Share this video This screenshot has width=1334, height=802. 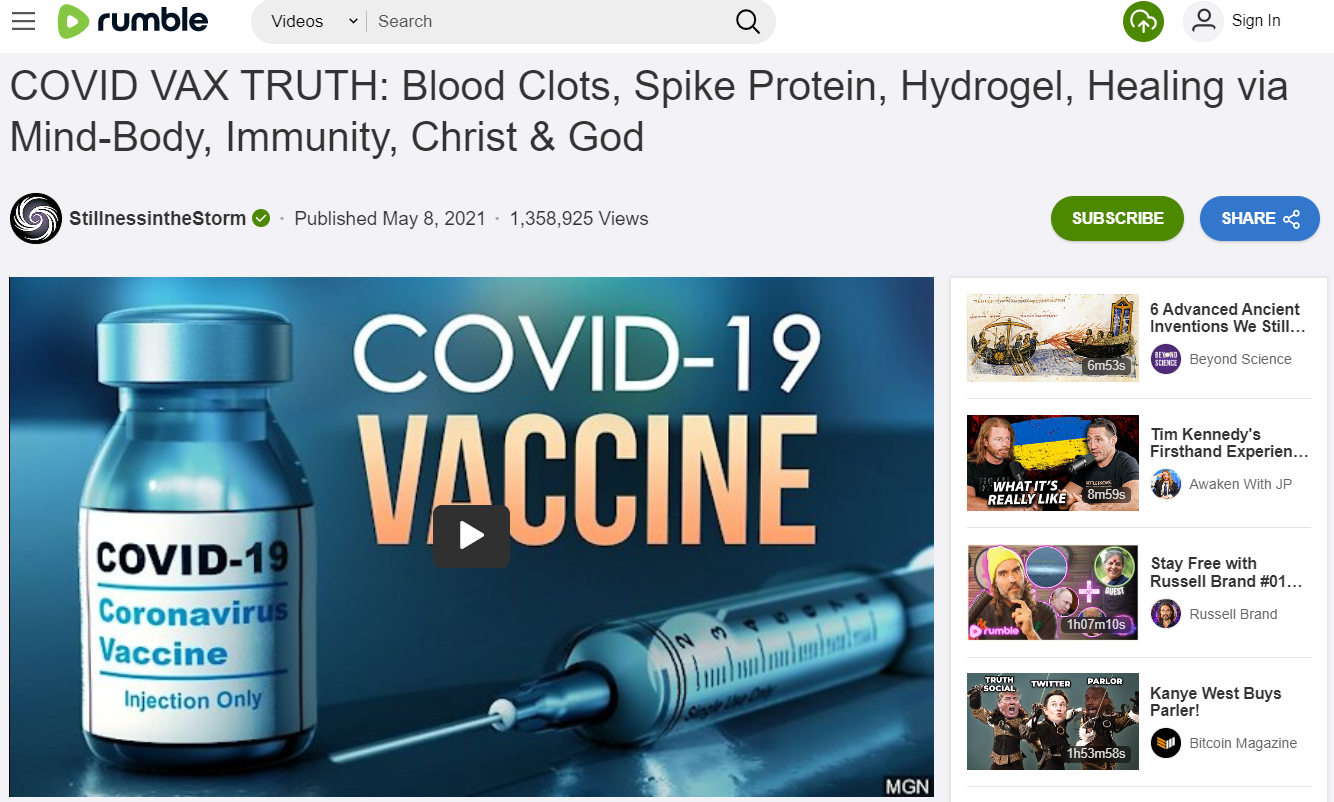(x=1259, y=218)
